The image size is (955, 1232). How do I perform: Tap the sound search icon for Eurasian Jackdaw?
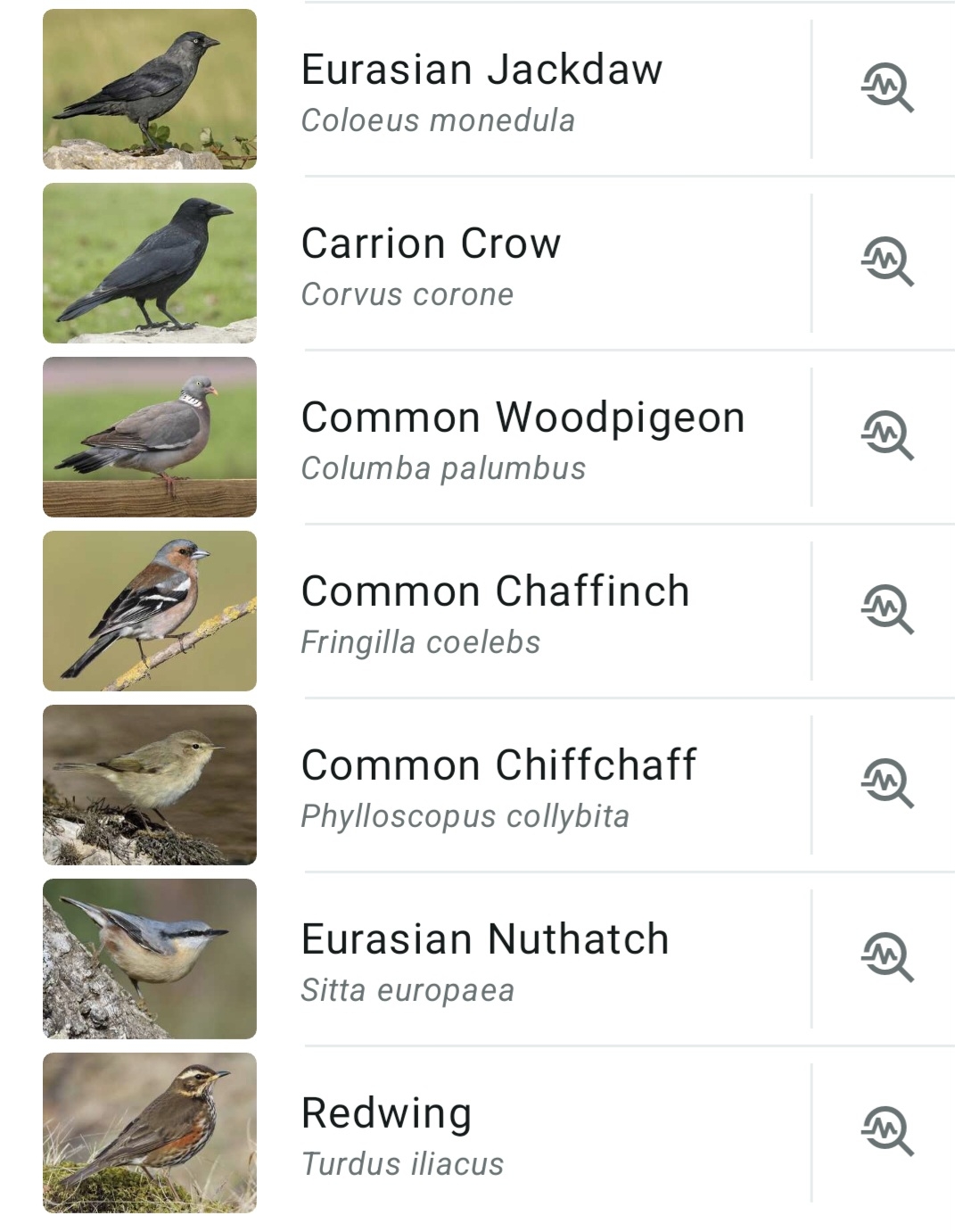pyautogui.click(x=886, y=88)
